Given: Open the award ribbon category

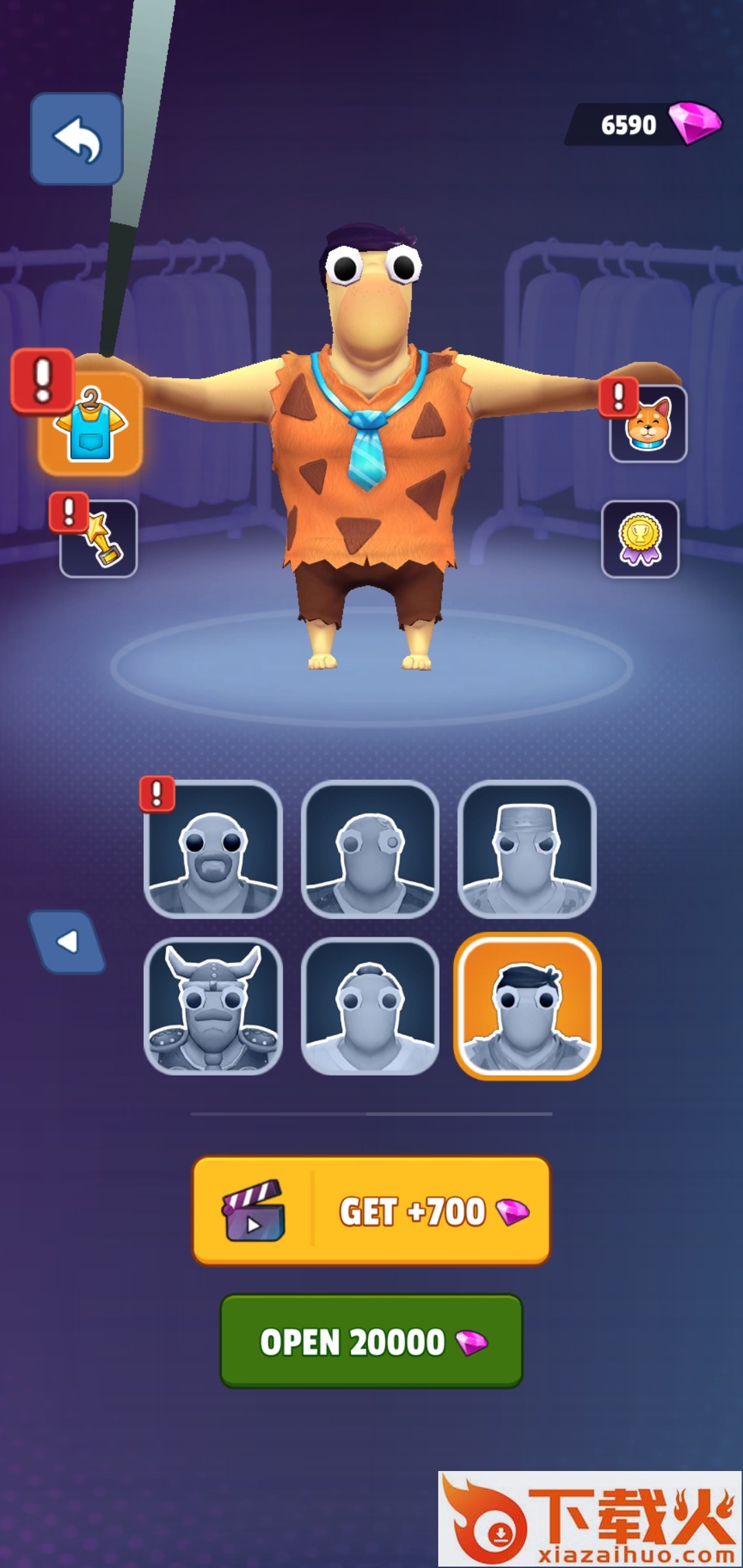Looking at the screenshot, I should tap(640, 539).
